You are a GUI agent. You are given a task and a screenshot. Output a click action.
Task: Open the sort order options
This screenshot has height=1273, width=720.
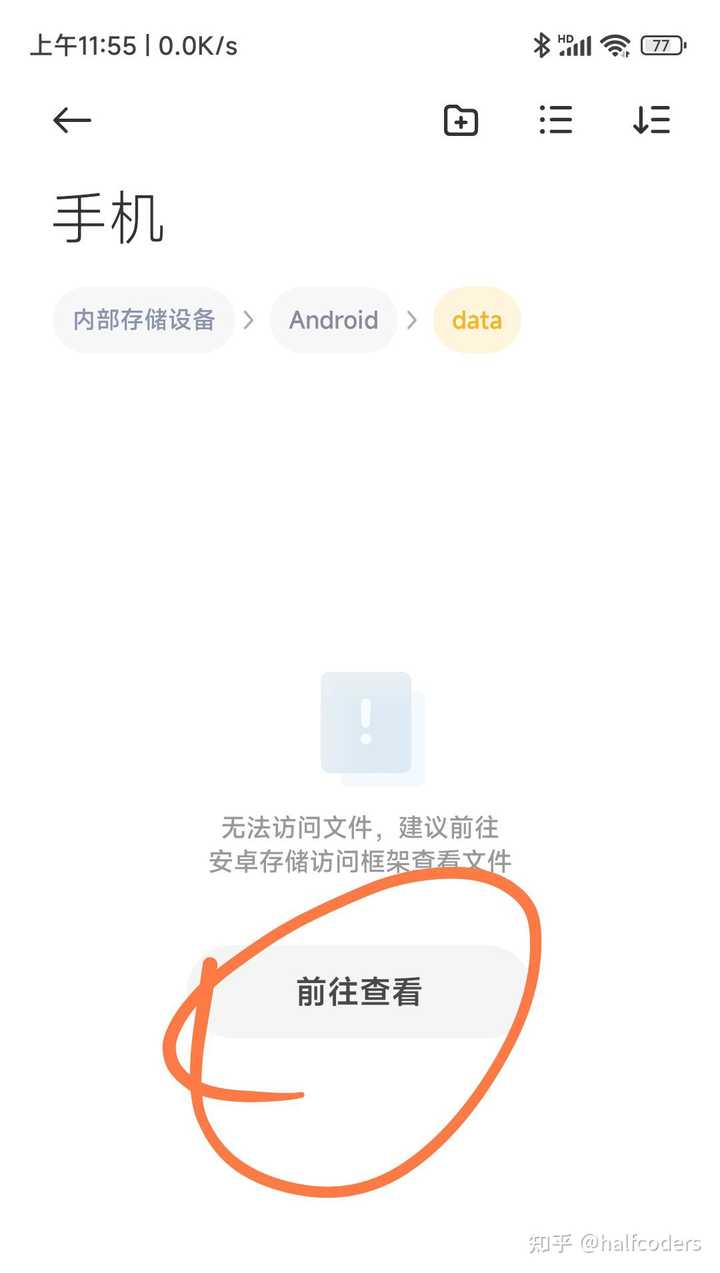[x=651, y=121]
